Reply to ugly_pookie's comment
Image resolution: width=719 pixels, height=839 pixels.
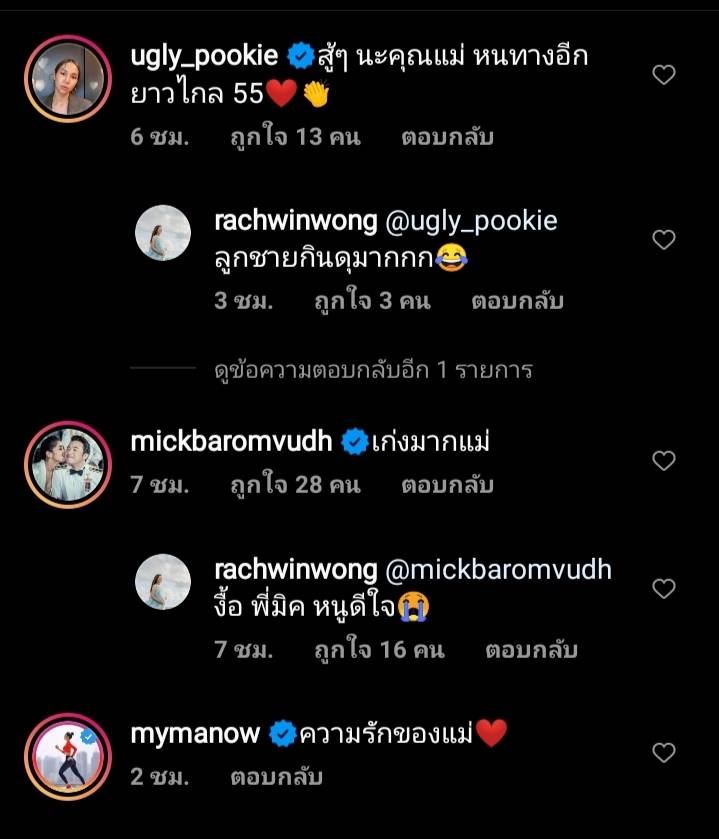pyautogui.click(x=447, y=138)
